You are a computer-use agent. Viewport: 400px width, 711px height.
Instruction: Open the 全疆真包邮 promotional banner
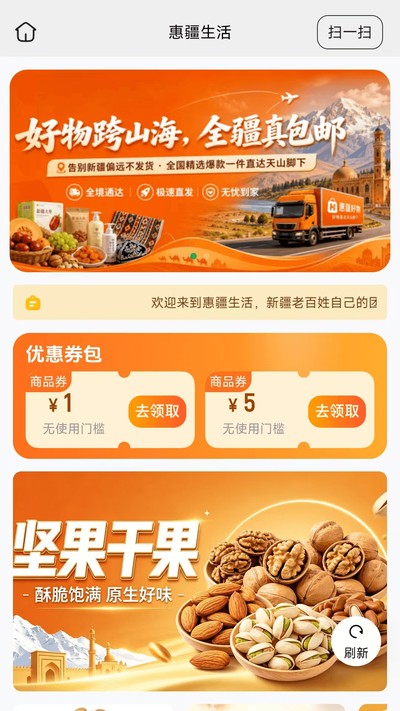(200, 170)
